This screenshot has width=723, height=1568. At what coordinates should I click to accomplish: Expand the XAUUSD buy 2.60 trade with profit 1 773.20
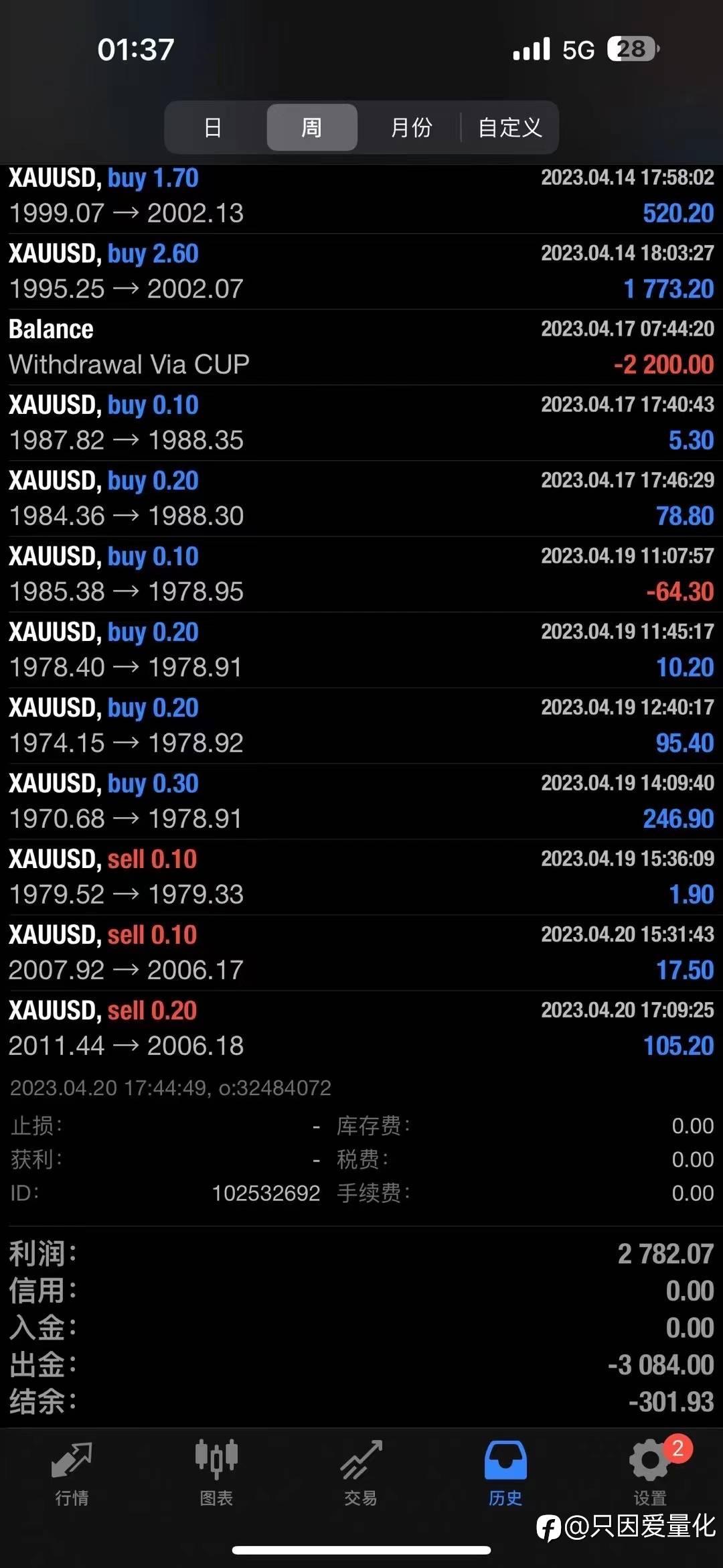point(361,271)
